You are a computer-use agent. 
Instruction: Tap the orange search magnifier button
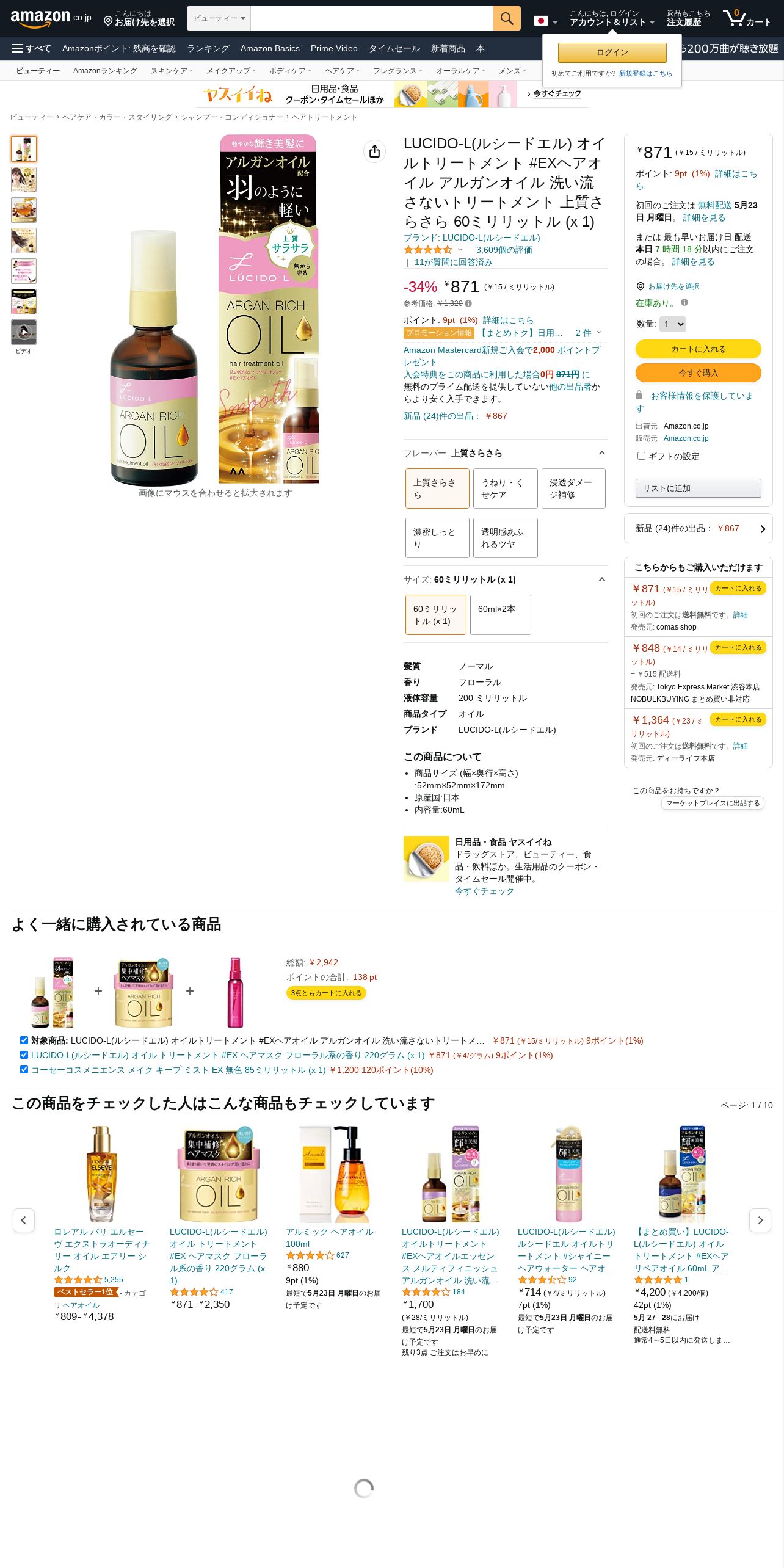point(507,18)
